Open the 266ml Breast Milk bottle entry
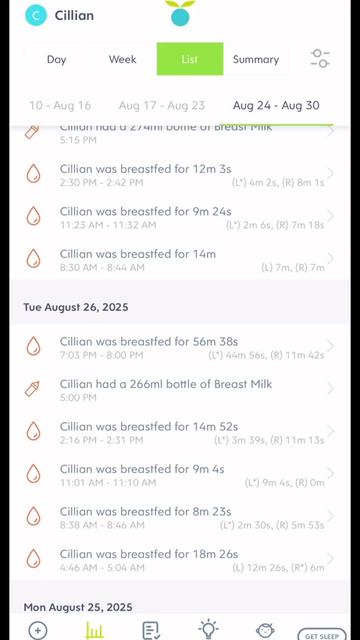 point(180,390)
